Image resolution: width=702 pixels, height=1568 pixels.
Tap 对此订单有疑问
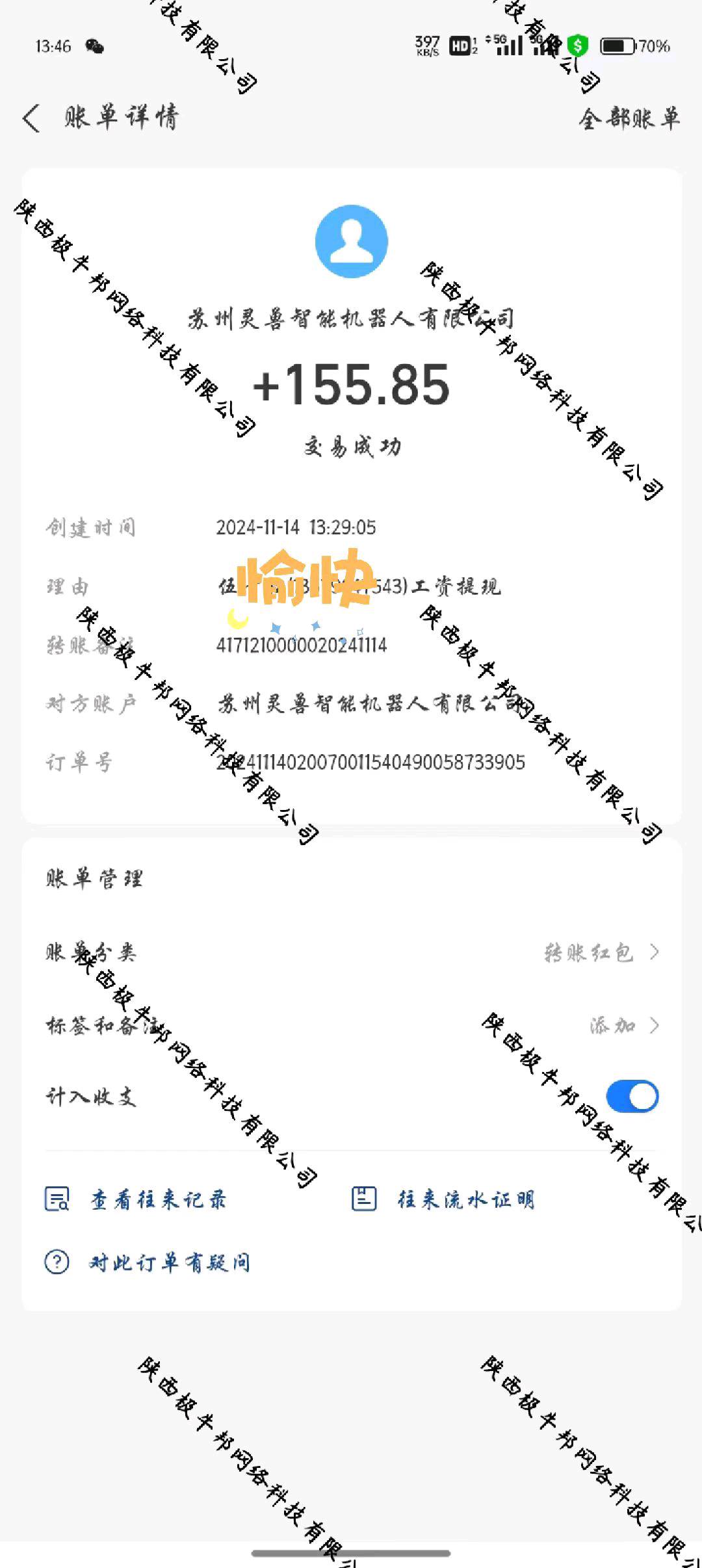point(147,1262)
